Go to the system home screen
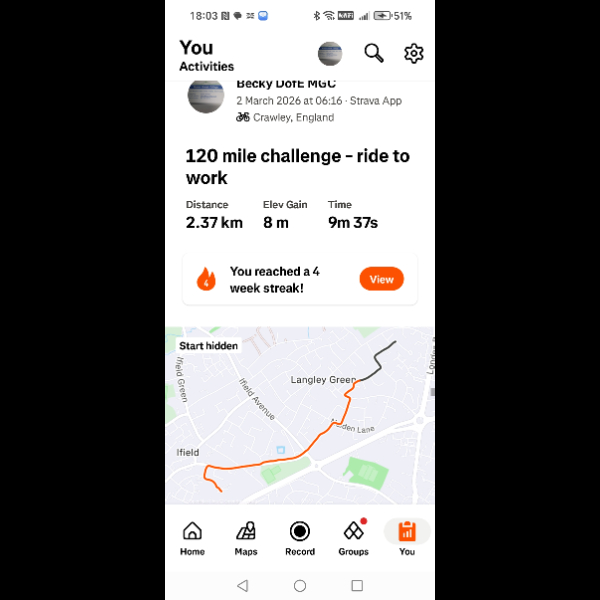The width and height of the screenshot is (600, 600). [x=300, y=585]
